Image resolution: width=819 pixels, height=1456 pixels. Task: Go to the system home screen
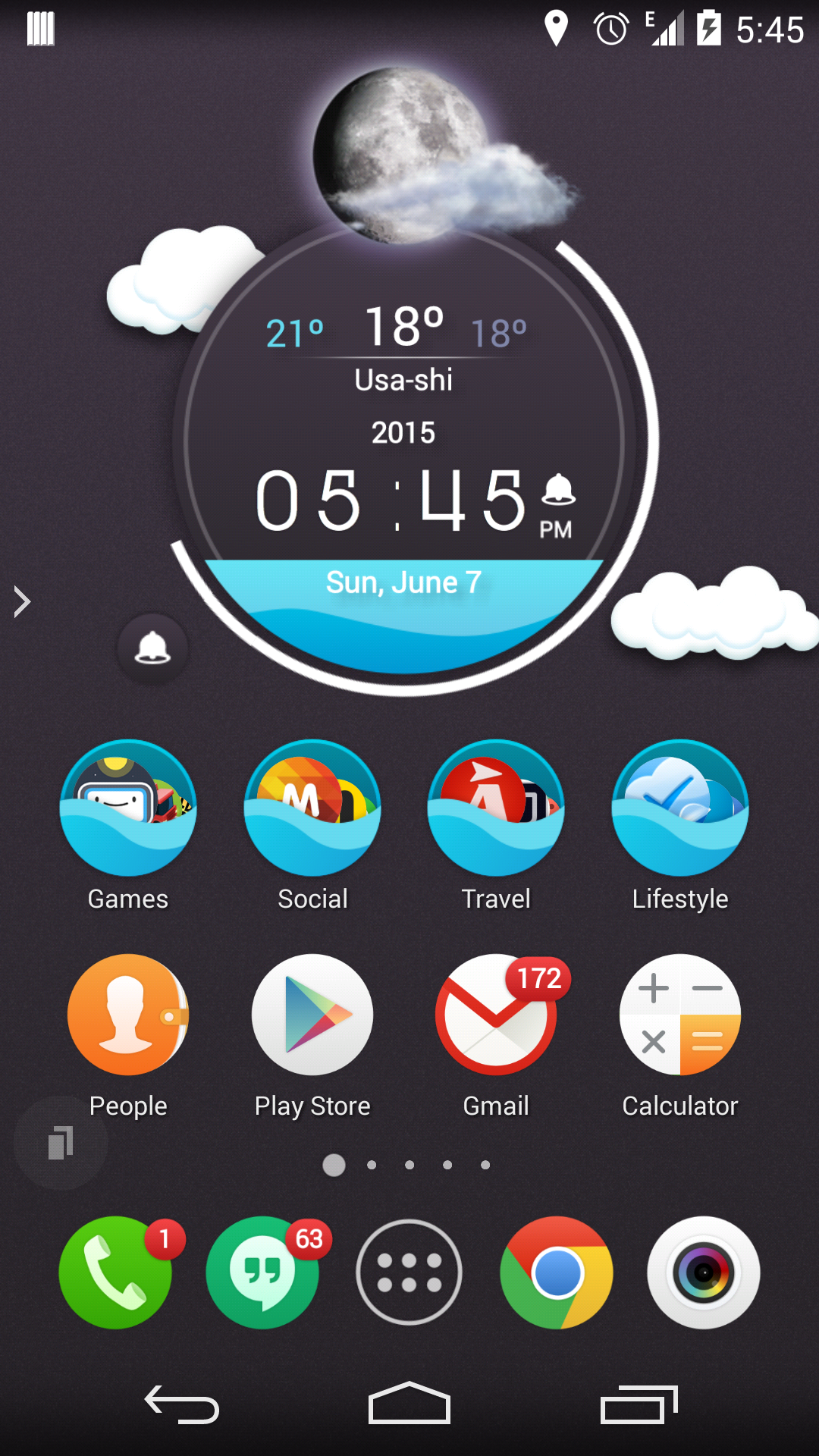point(409,1404)
